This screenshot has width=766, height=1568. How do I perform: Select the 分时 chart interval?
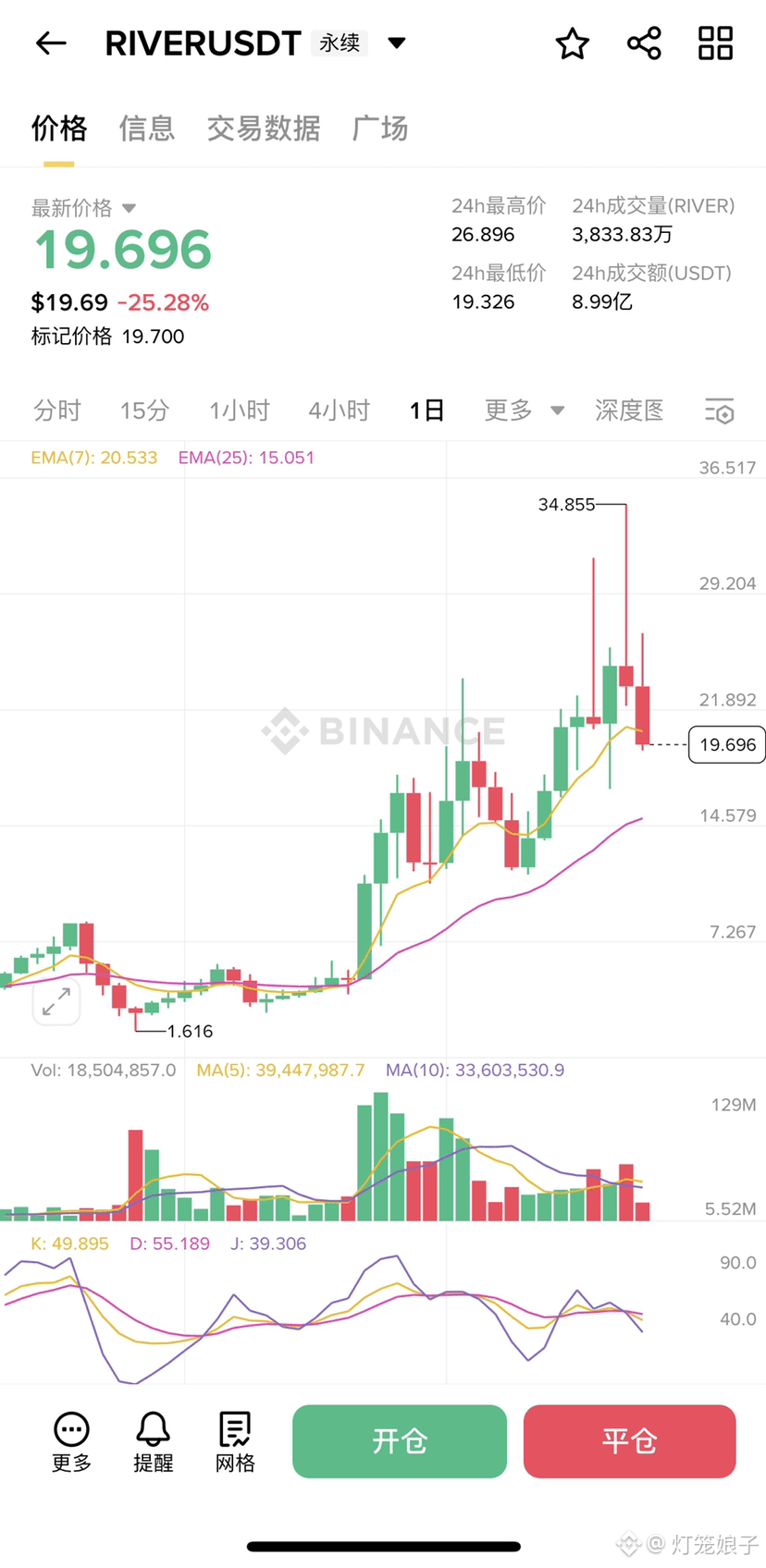point(57,410)
